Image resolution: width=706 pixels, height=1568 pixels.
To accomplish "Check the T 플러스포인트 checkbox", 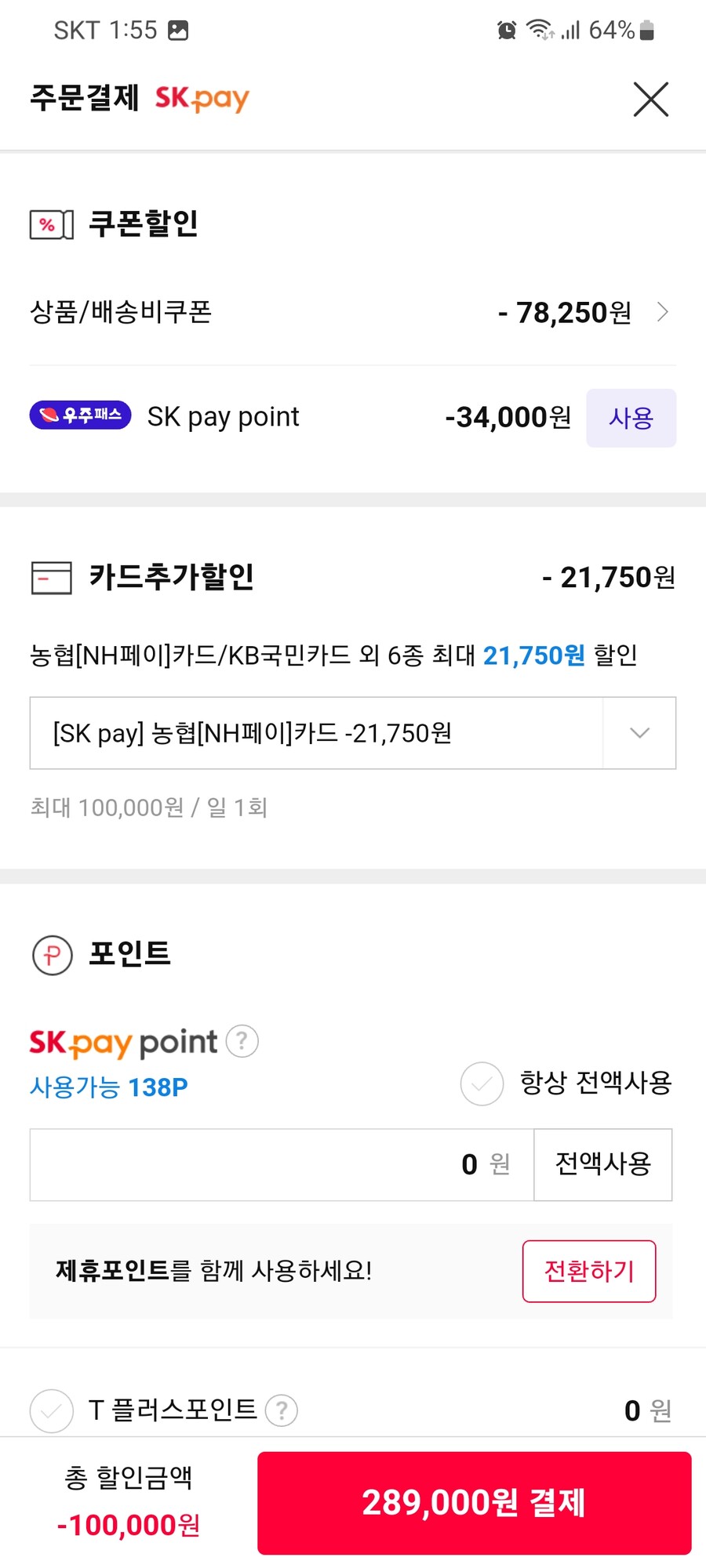I will [x=50, y=1410].
